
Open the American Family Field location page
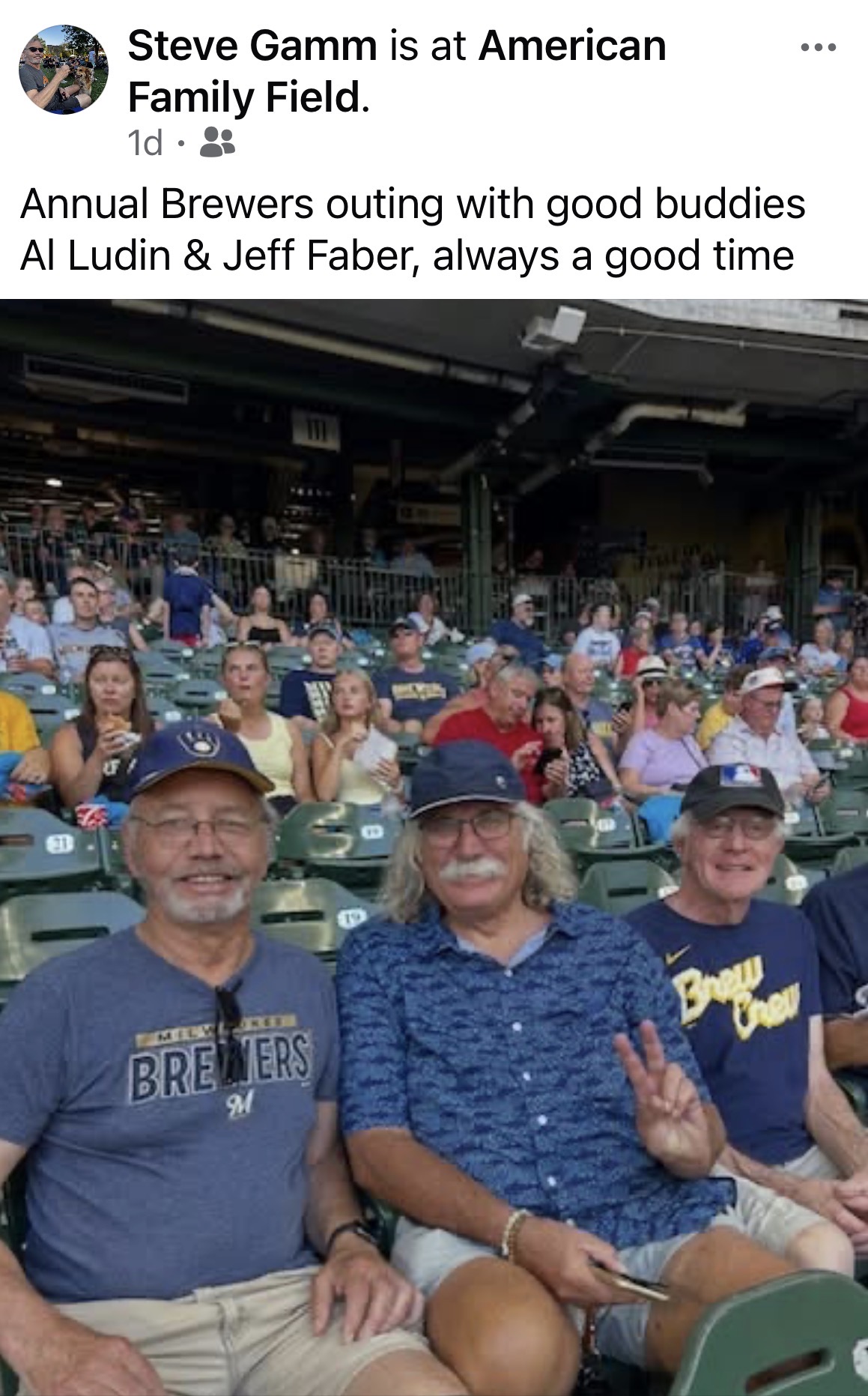coord(397,71)
